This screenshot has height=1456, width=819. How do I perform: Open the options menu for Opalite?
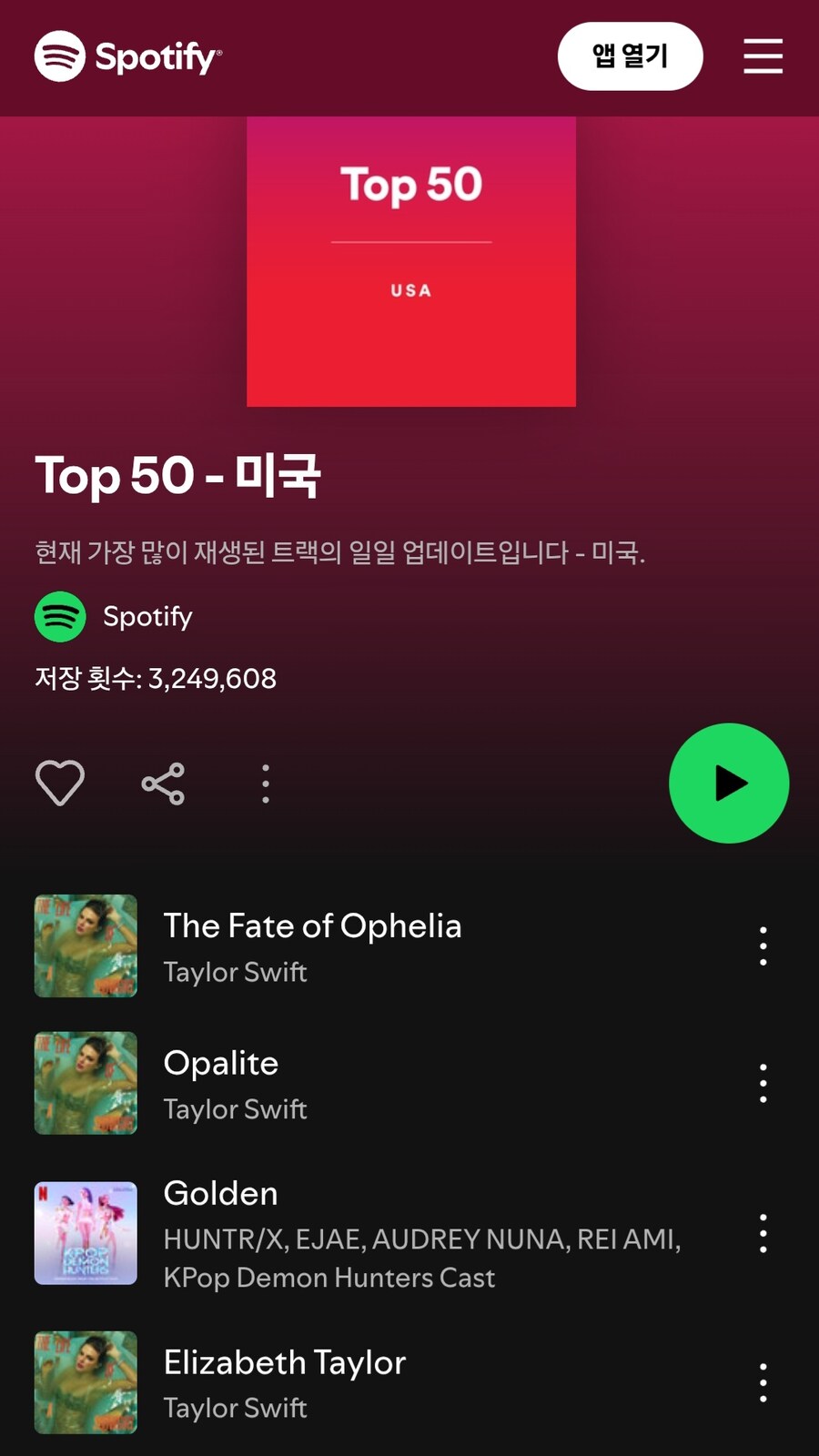pos(763,1083)
